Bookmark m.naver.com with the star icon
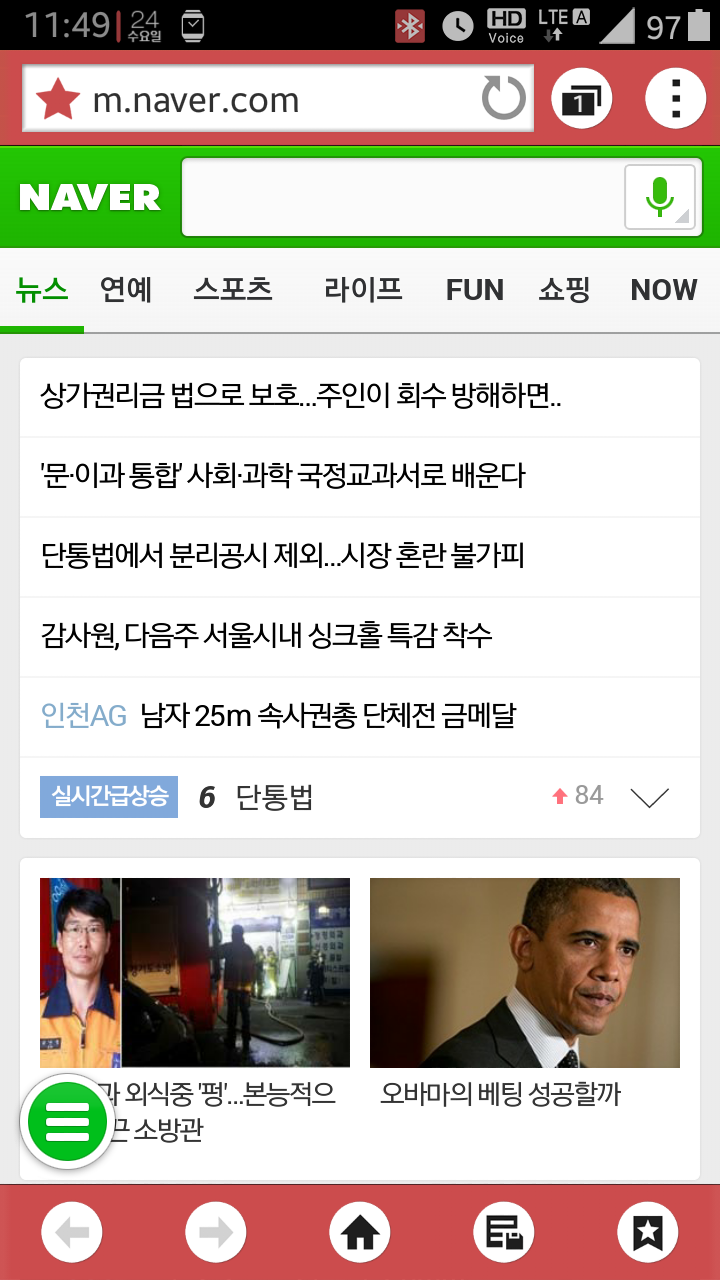This screenshot has width=720, height=1280. [x=58, y=100]
